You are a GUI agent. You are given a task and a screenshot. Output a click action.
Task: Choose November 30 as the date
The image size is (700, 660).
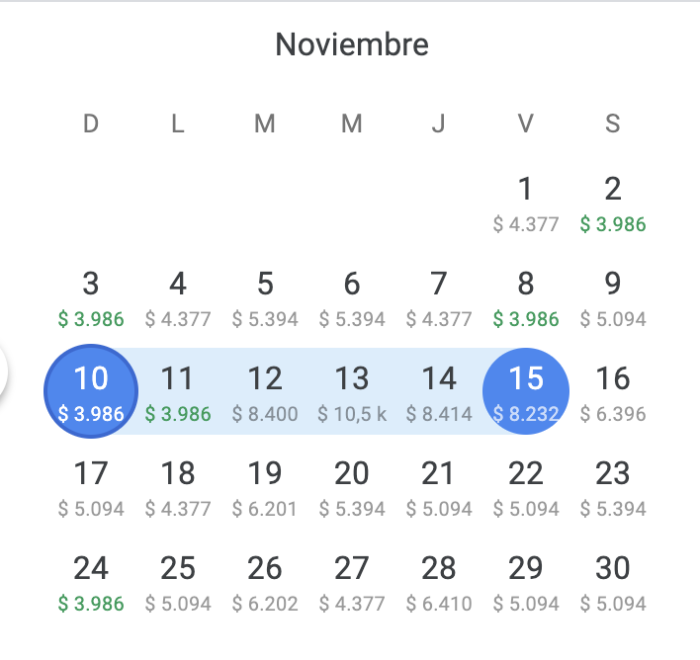coord(613,582)
